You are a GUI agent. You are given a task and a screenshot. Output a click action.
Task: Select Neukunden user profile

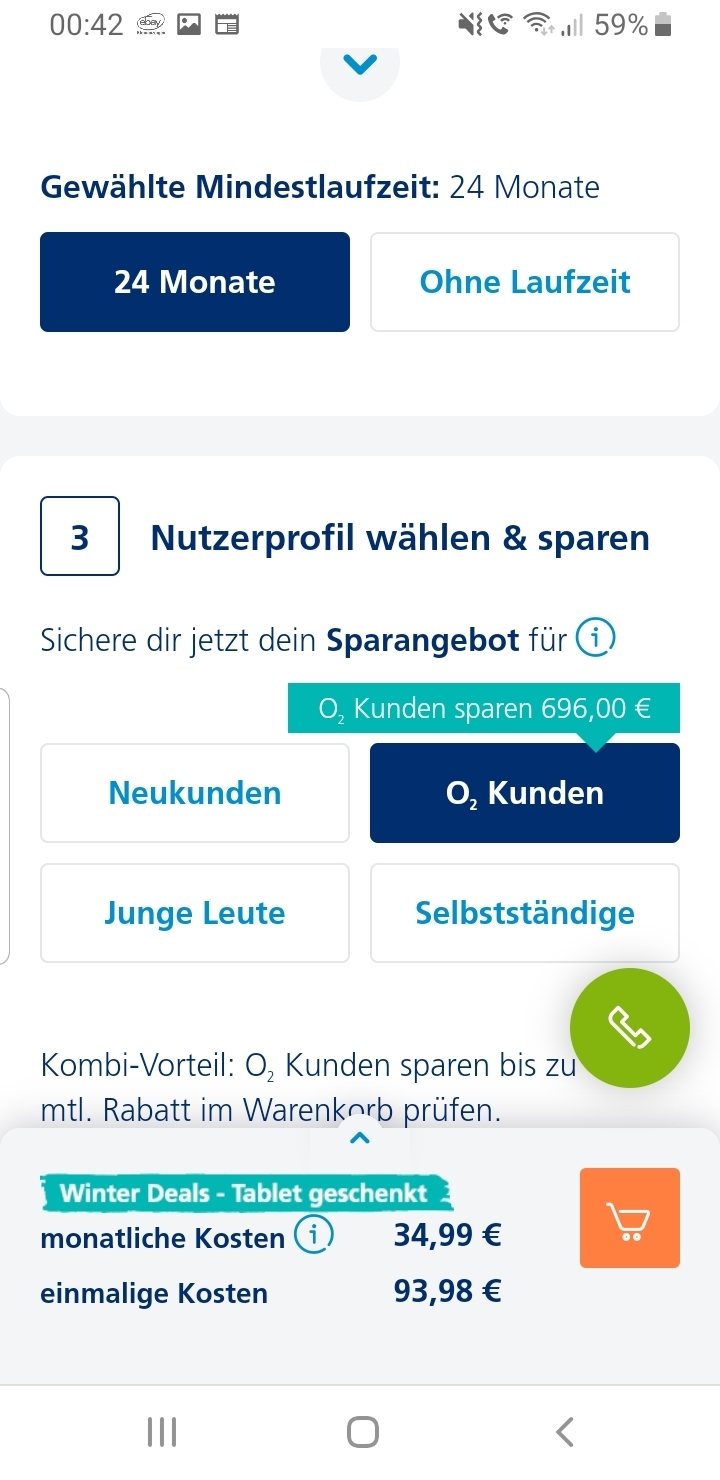(x=195, y=793)
